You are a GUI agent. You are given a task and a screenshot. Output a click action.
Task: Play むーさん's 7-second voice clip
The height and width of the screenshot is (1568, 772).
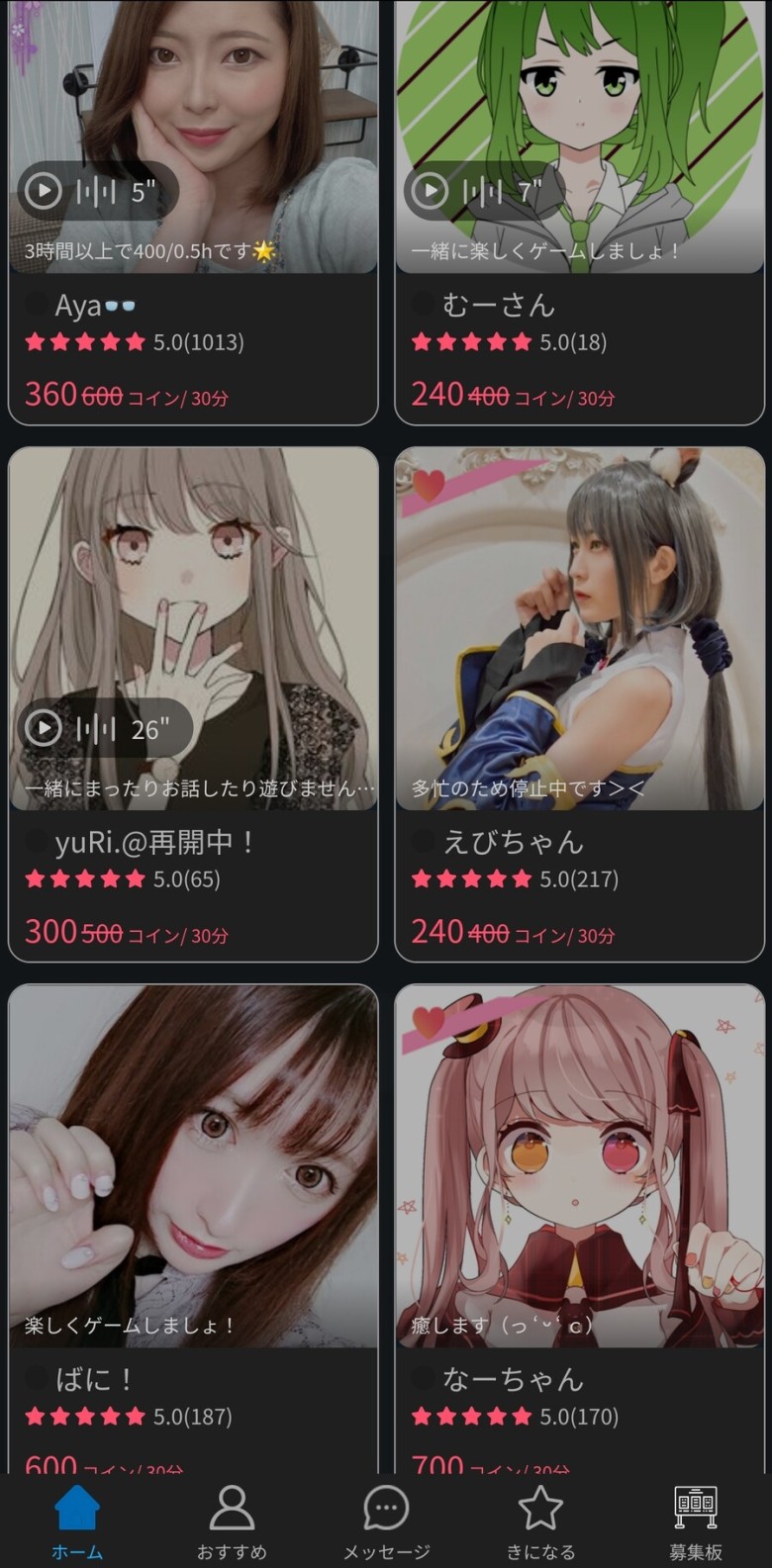(x=430, y=190)
